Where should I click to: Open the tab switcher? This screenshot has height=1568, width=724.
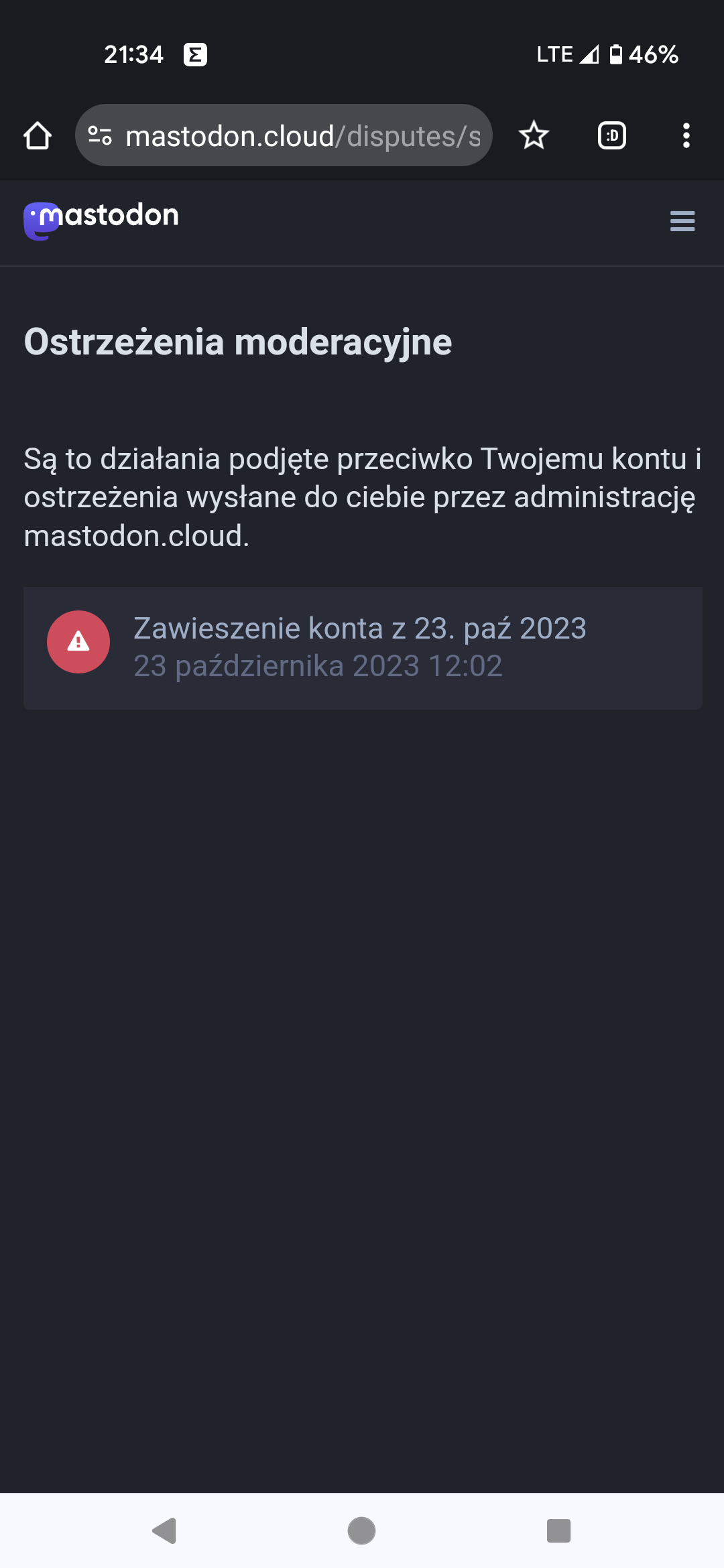point(611,135)
